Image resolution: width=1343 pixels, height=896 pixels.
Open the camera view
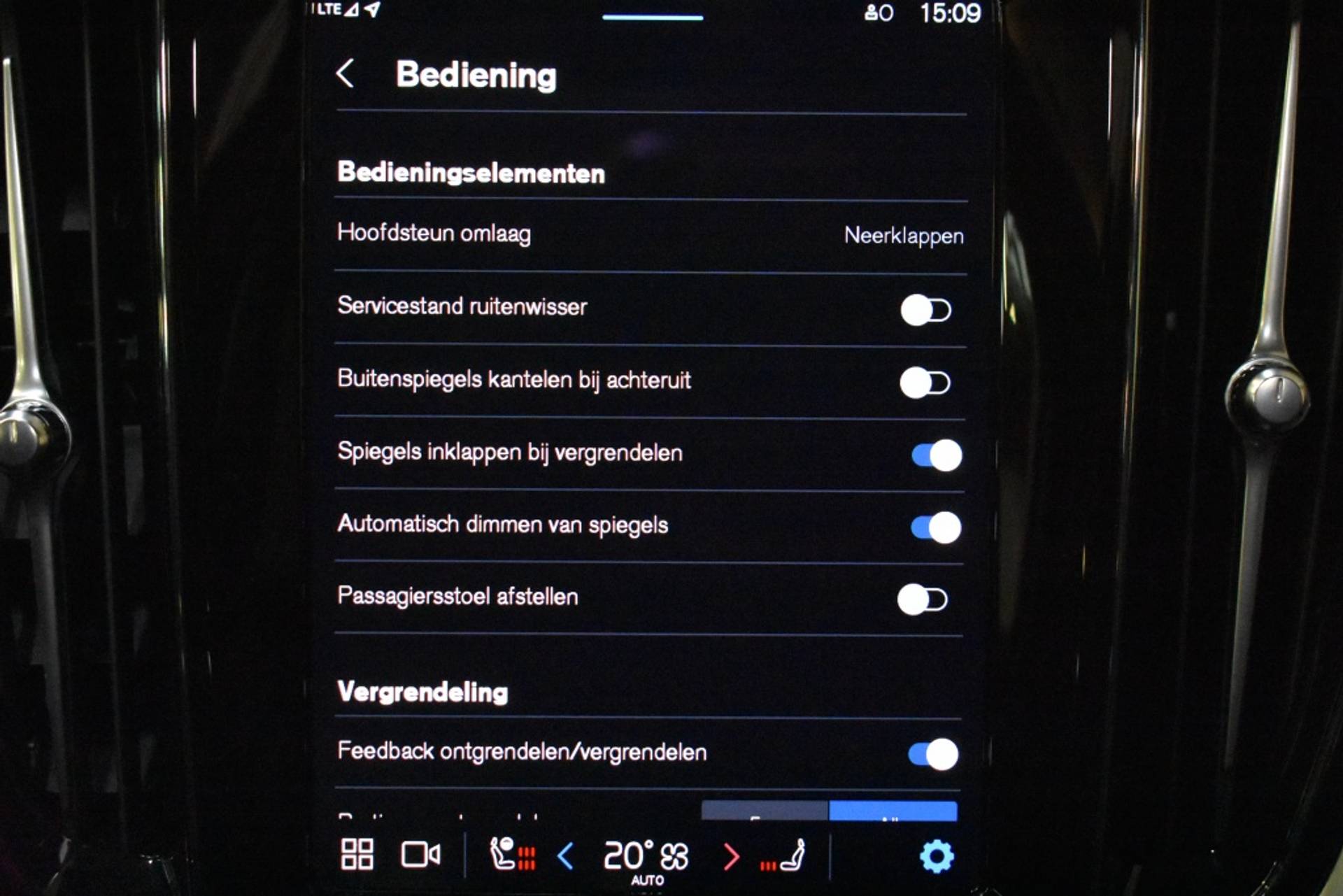420,854
